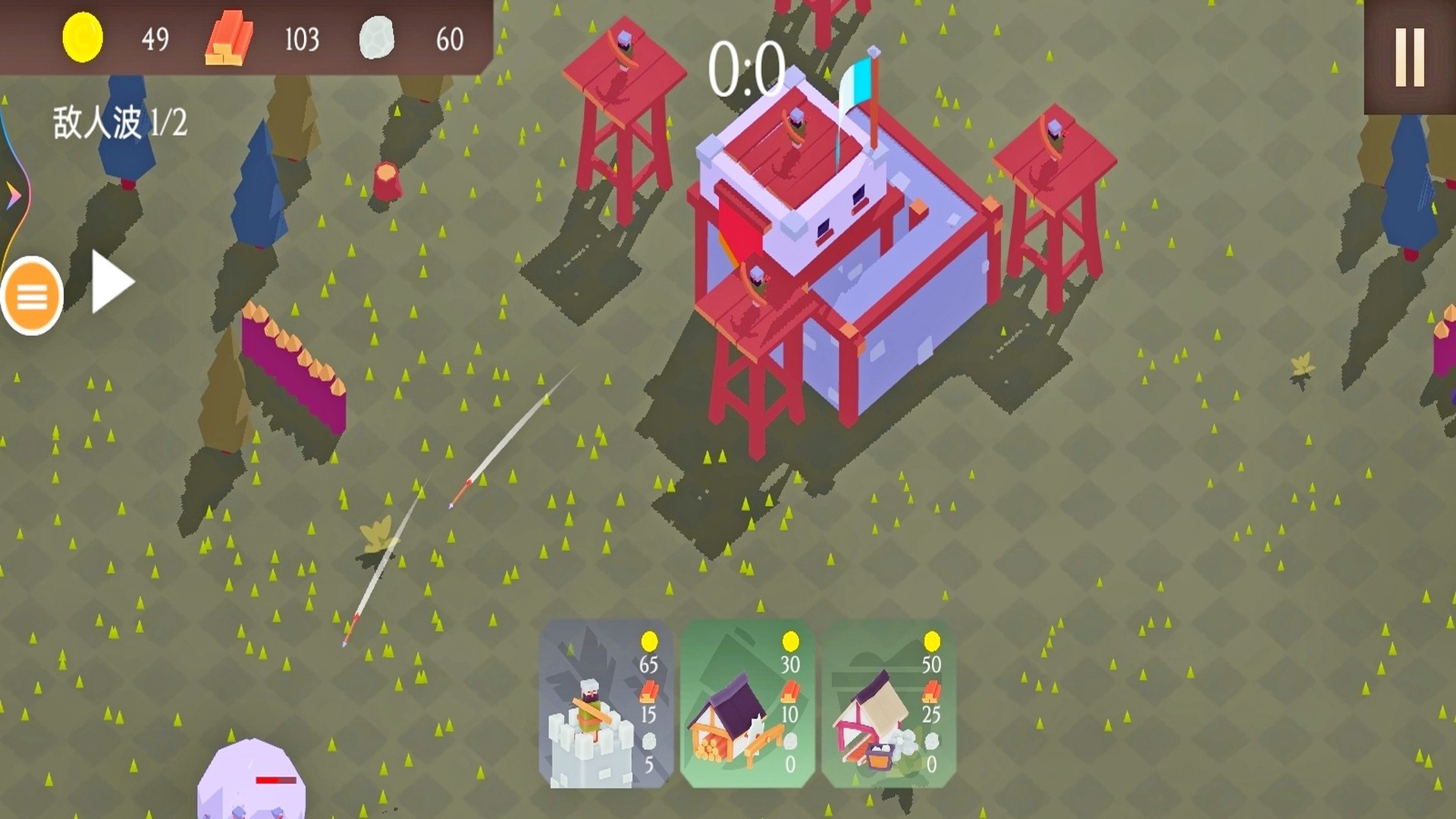
Task: Open the orange menu button
Action: (32, 297)
